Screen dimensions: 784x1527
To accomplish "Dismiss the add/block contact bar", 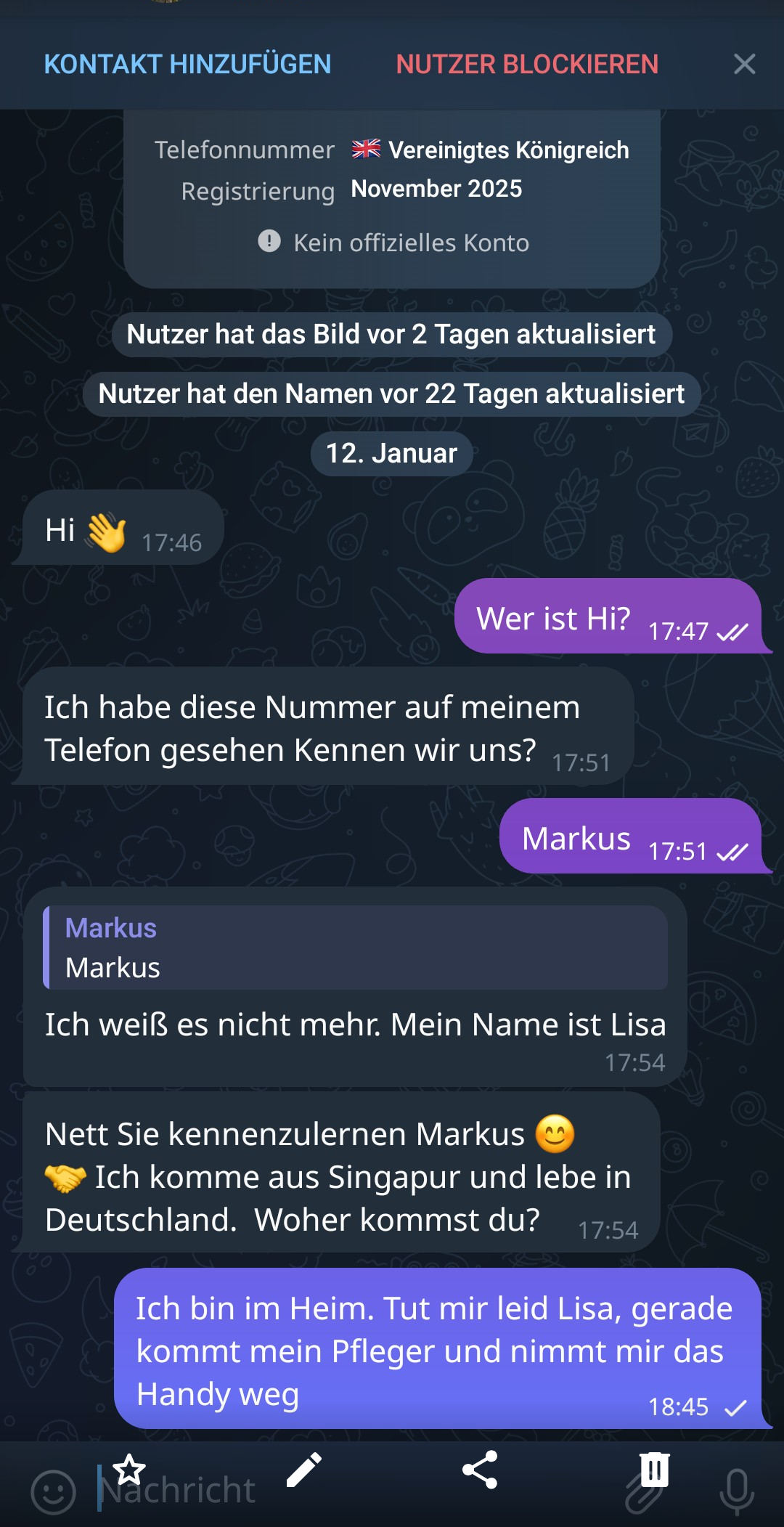I will pos(744,64).
